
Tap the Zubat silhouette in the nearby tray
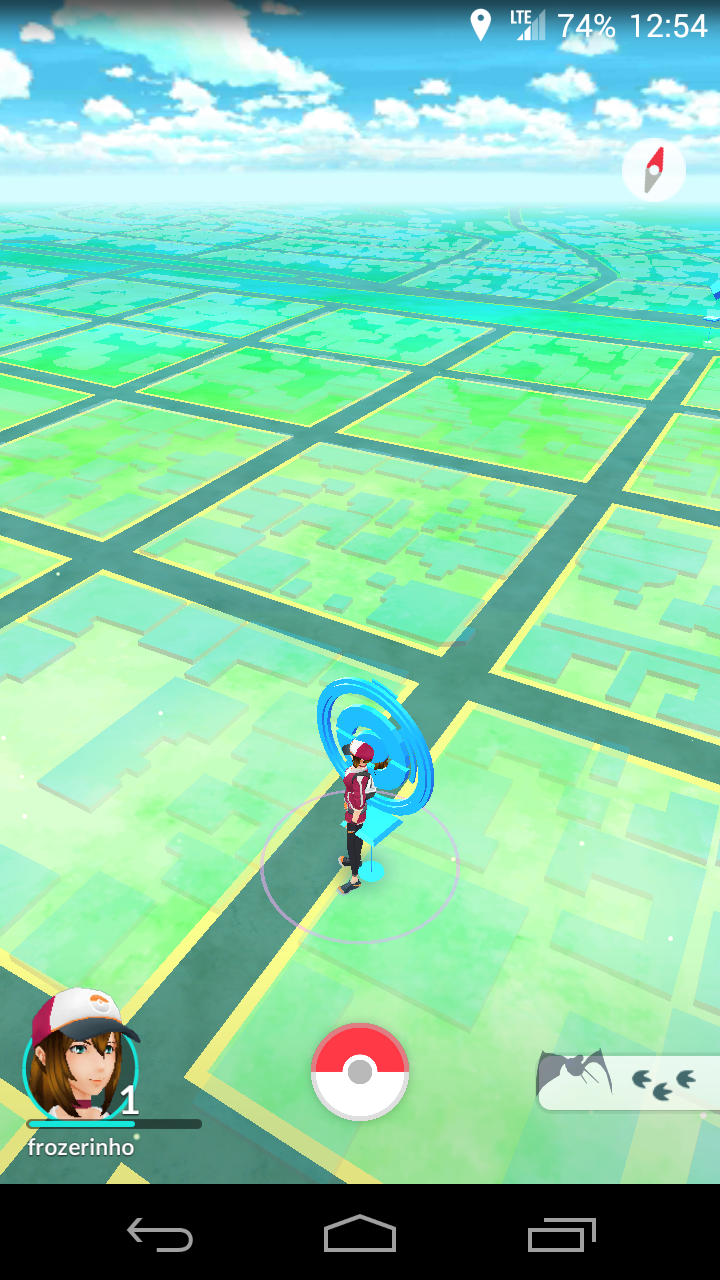(575, 1070)
